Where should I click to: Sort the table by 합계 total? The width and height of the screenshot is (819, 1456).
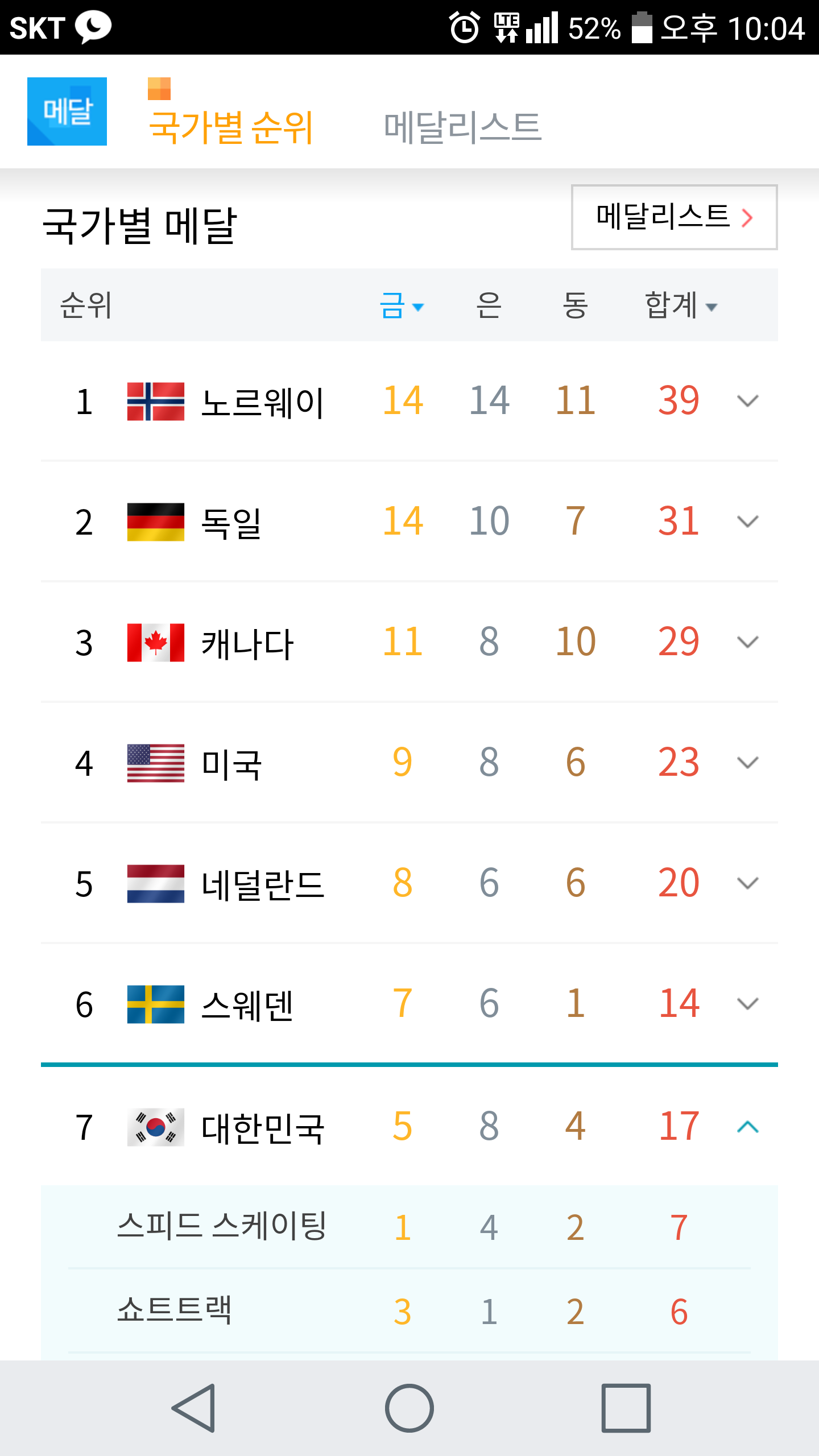(680, 306)
